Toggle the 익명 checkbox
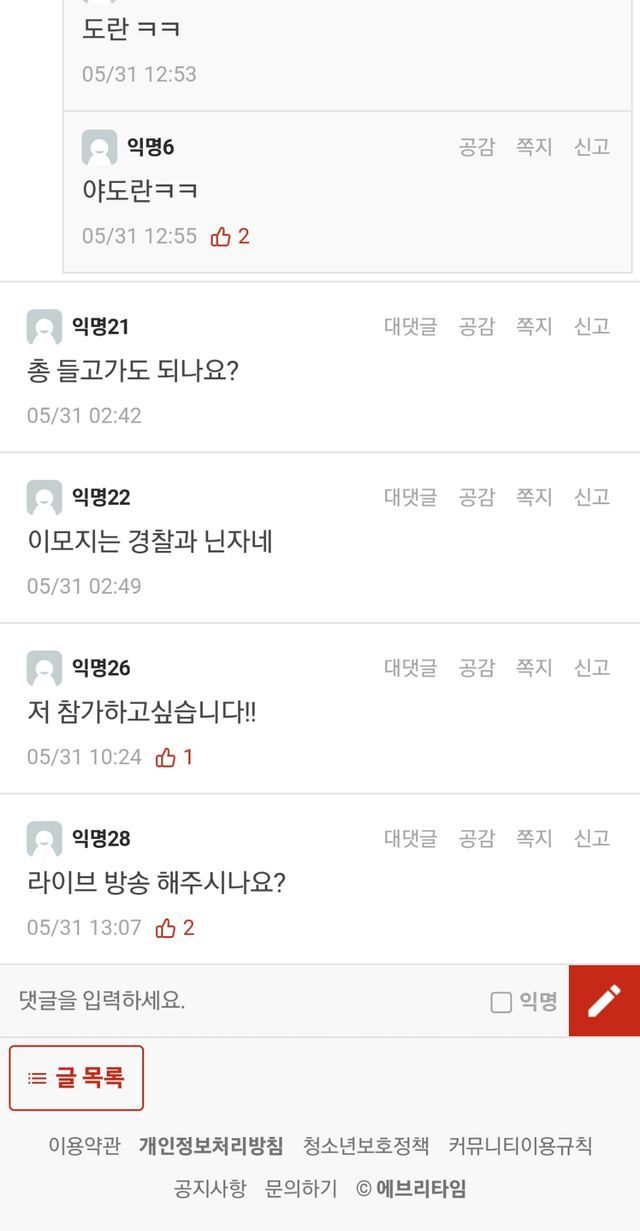 [502, 1002]
